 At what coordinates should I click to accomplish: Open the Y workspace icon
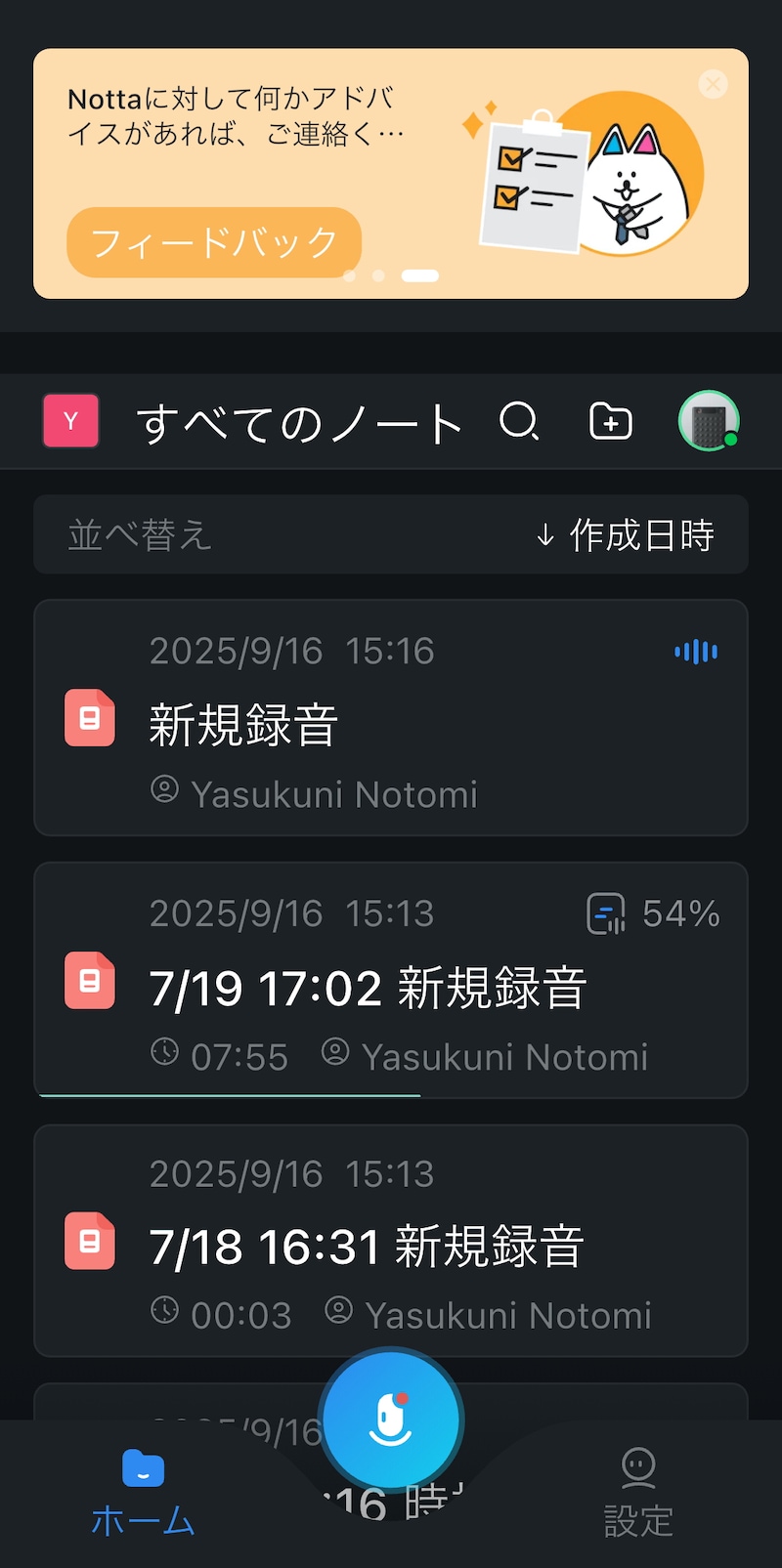70,422
